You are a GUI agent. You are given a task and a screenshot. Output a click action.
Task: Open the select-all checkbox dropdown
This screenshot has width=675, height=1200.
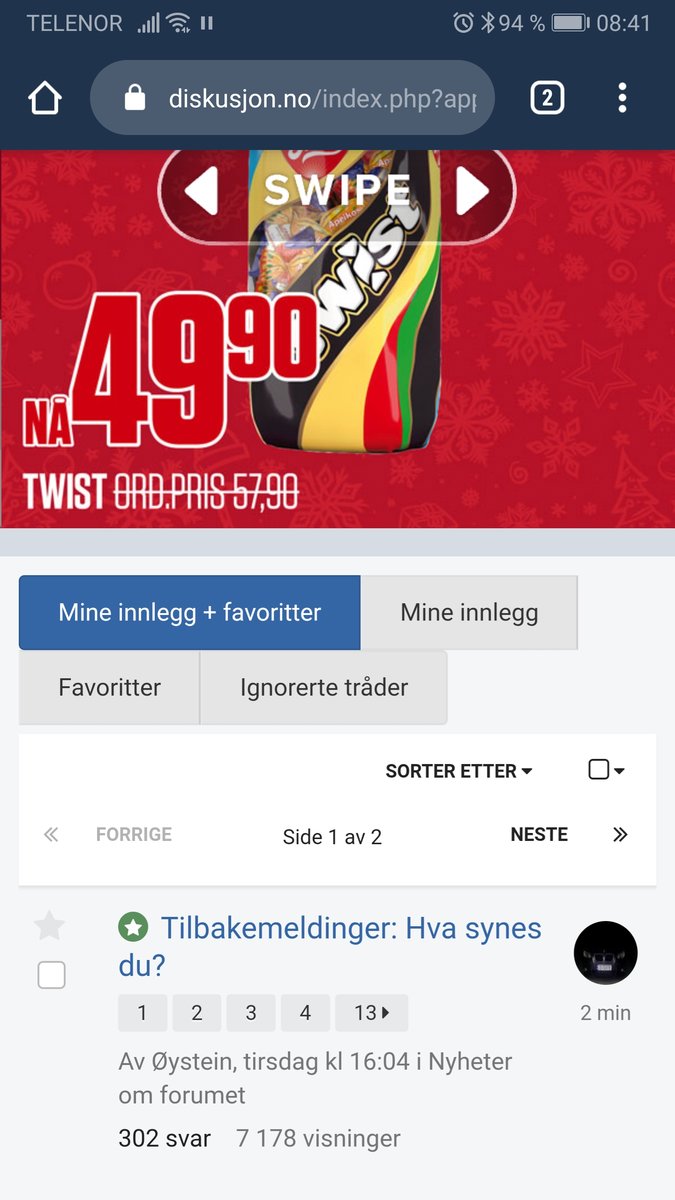606,770
